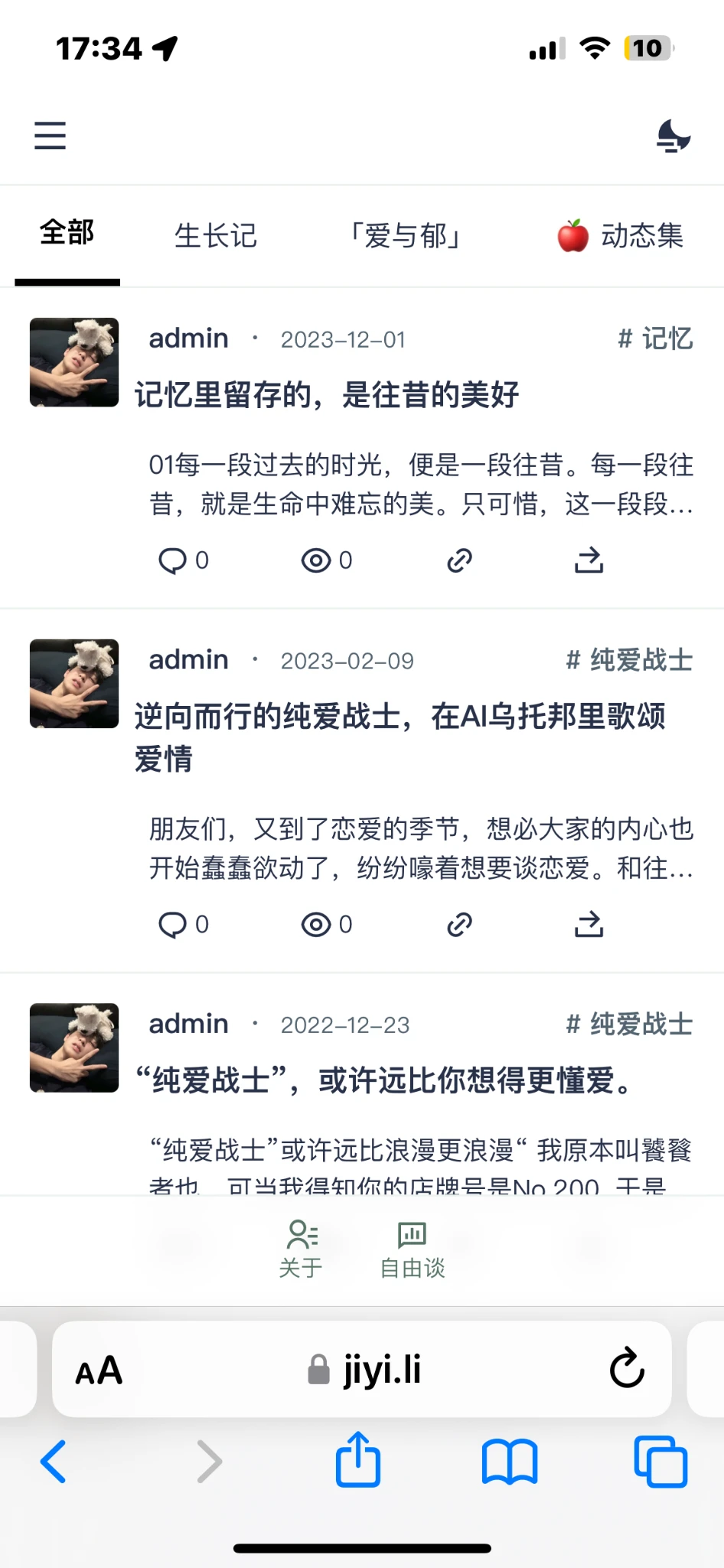This screenshot has width=724, height=1568.
Task: Open the # 纯爱战士 tag on the 2023-02-09 post
Action: 629,660
